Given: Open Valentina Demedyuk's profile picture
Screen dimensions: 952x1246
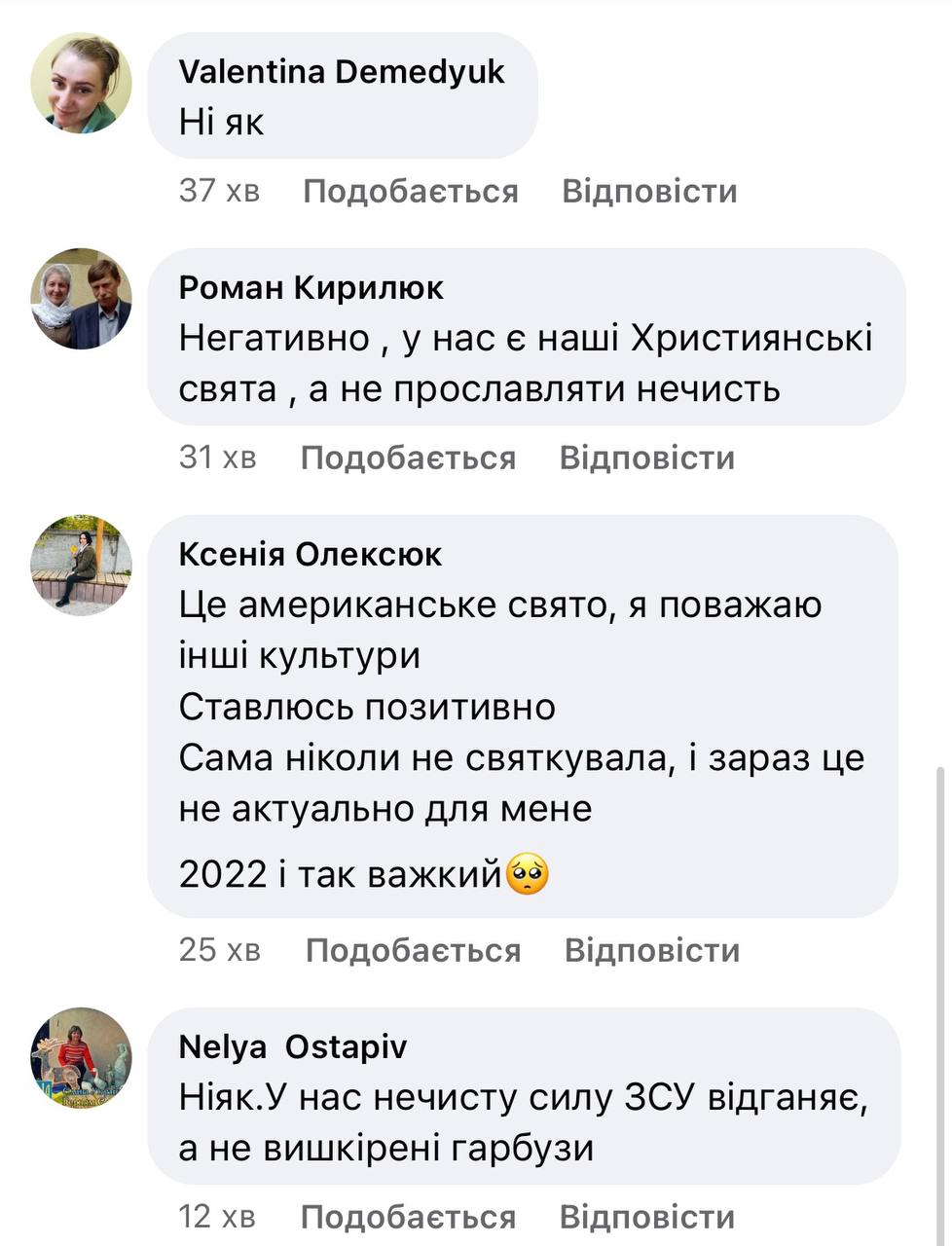Looking at the screenshot, I should pos(82,83).
